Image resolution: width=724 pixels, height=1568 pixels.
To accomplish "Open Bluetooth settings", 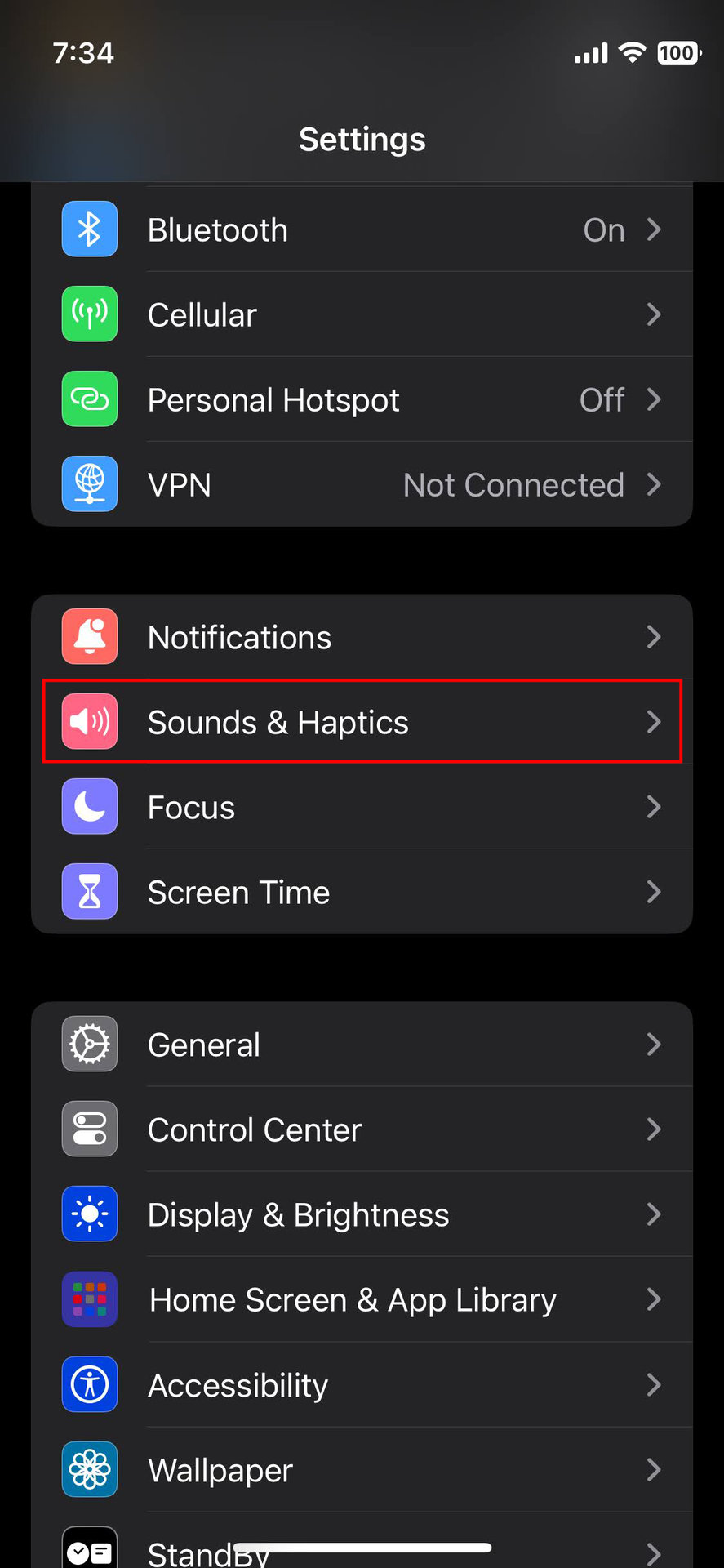I will [x=362, y=230].
